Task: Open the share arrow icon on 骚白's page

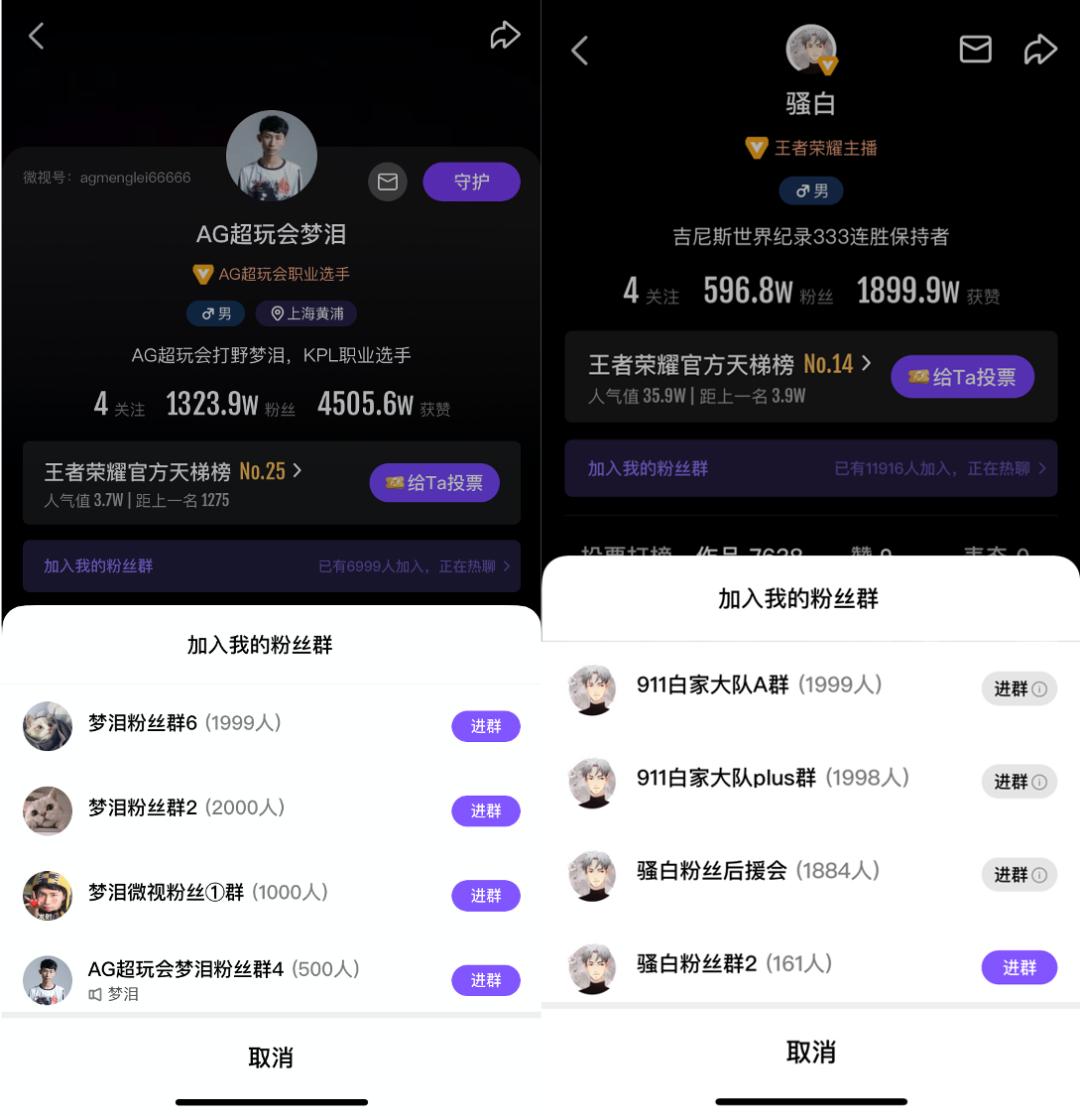Action: [1043, 49]
